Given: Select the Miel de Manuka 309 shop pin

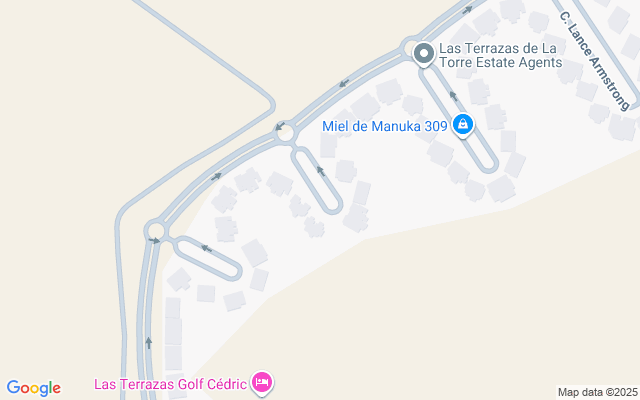Looking at the screenshot, I should 463,126.
